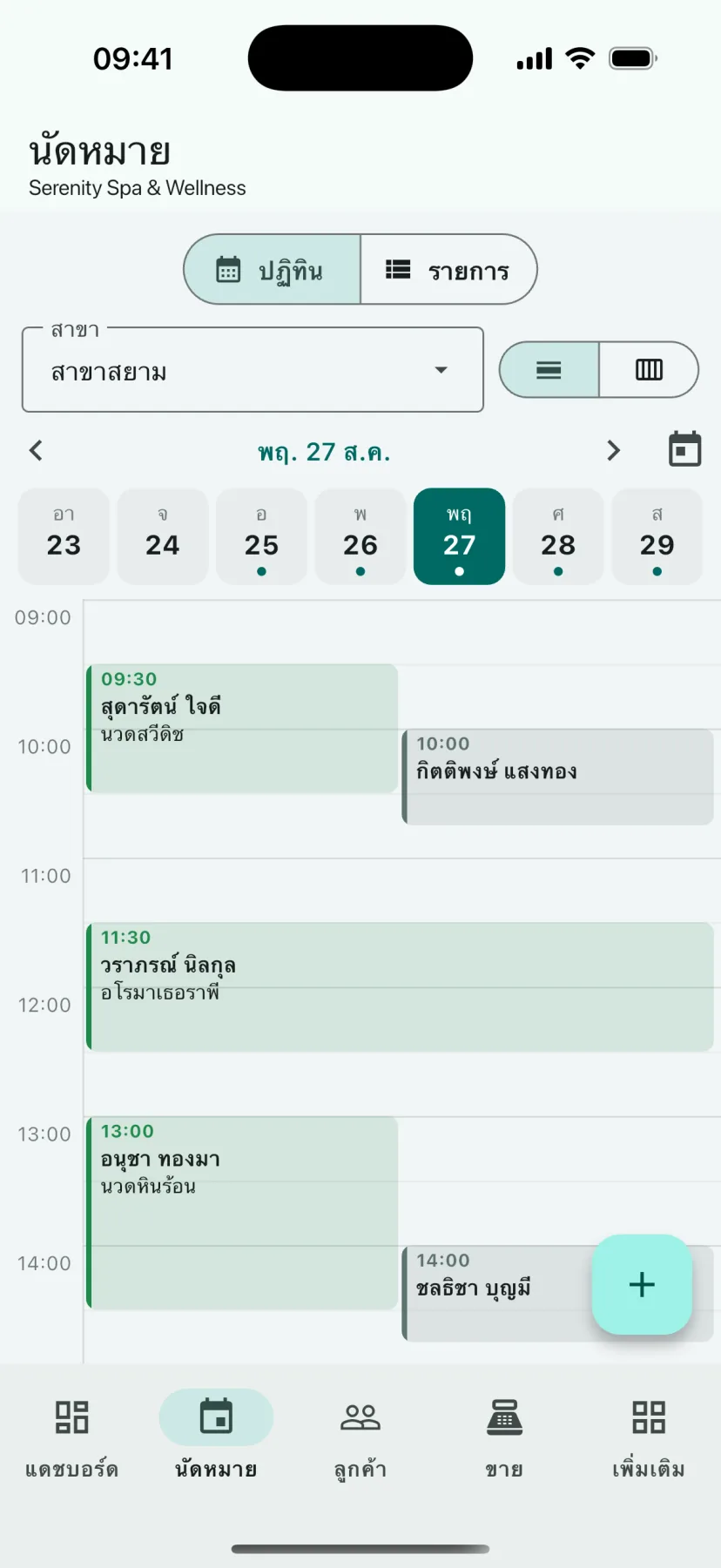Open the date picker calendar icon

coord(685,450)
